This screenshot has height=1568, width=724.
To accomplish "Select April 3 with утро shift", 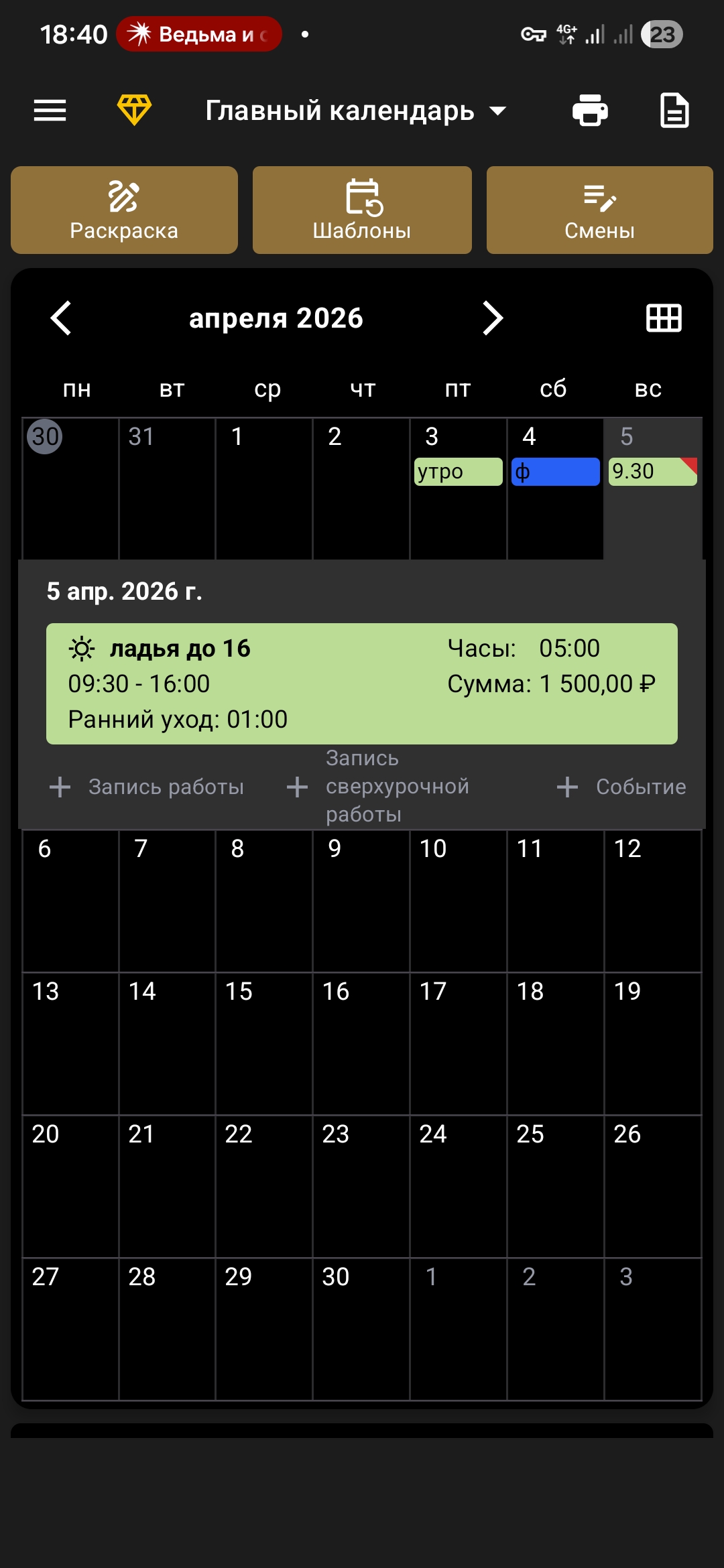I will click(x=458, y=488).
